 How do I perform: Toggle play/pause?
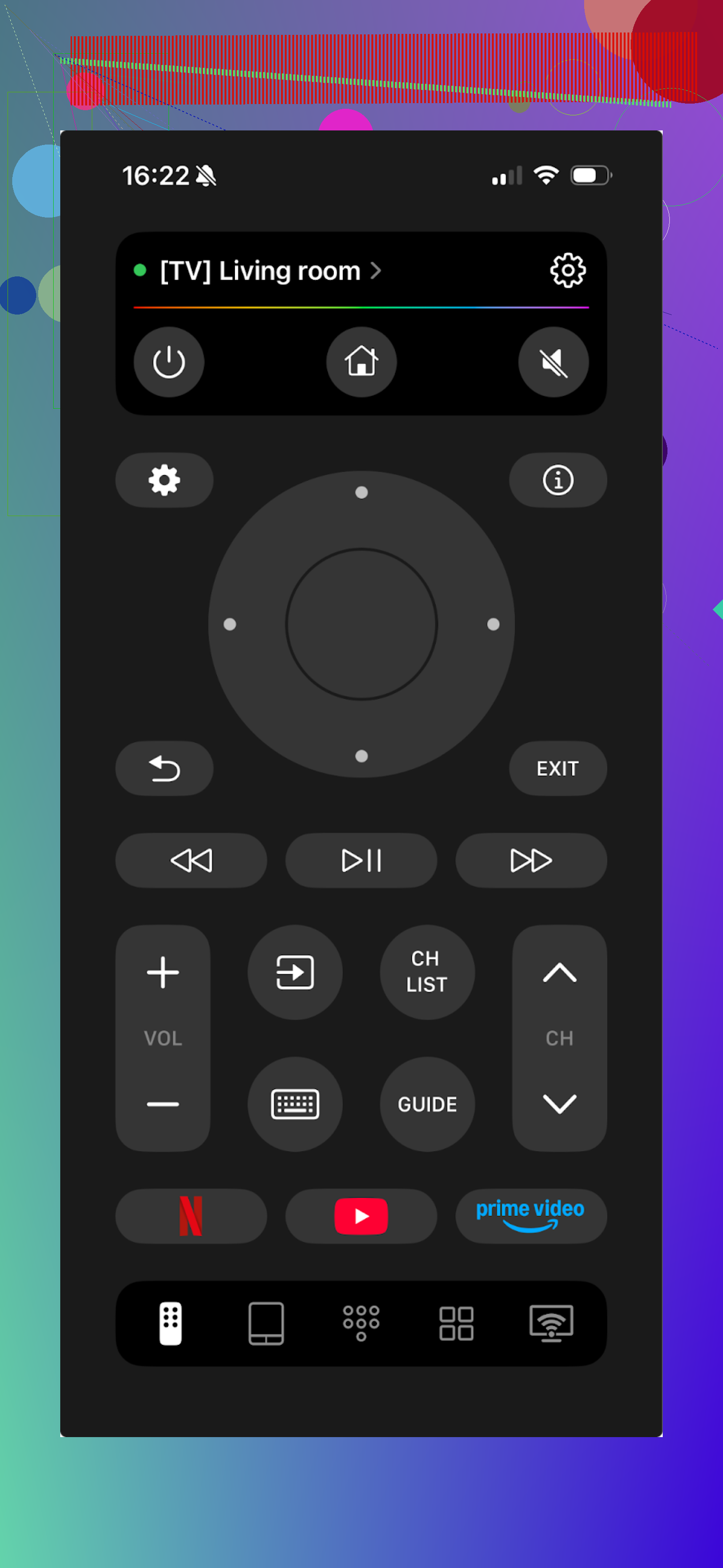click(x=361, y=860)
